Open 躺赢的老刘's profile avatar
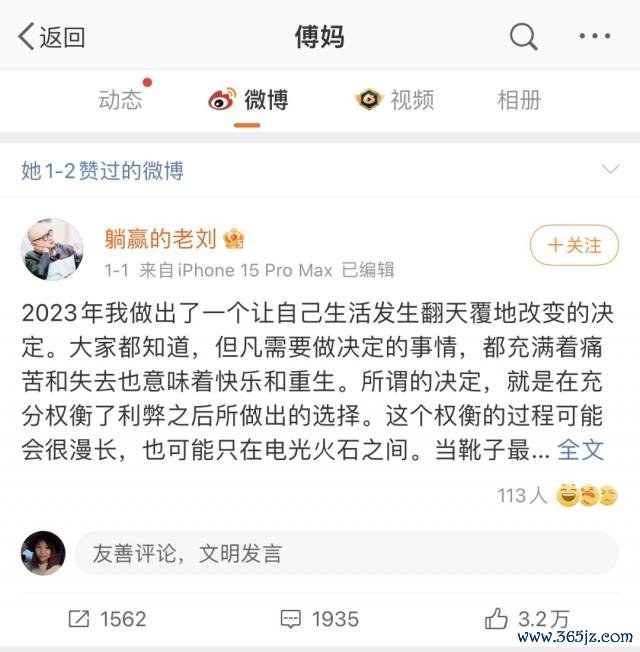 coord(52,249)
